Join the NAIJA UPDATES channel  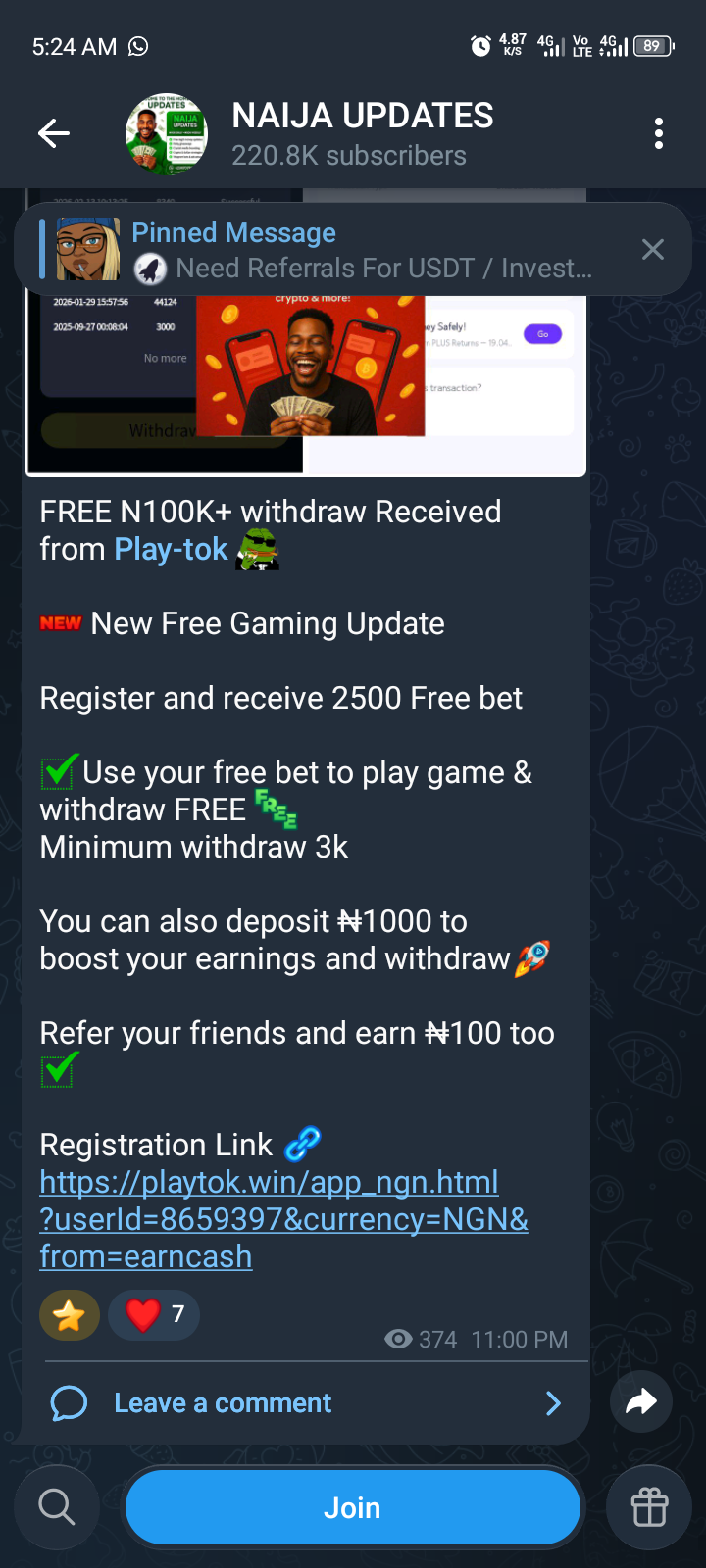pos(353,1507)
